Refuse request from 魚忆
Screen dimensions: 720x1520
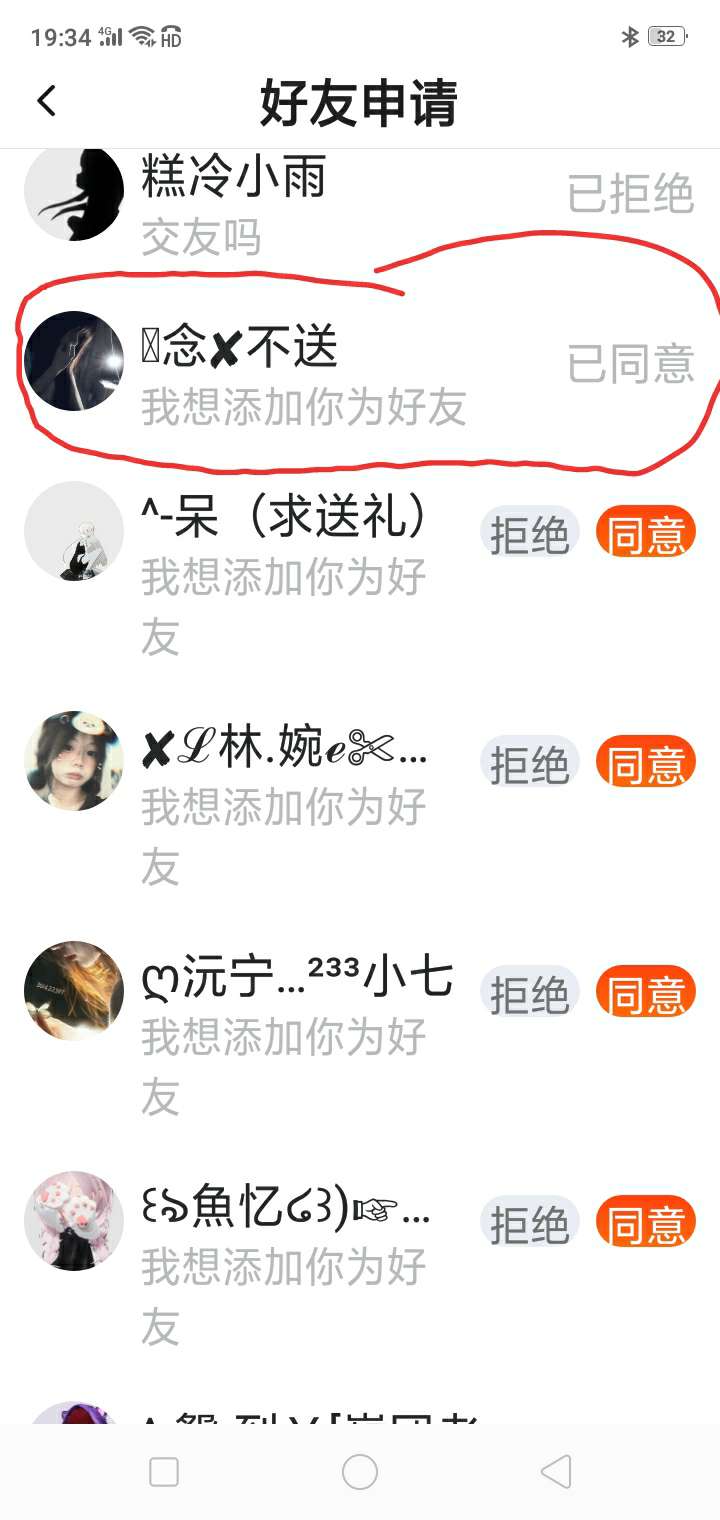click(x=529, y=1222)
